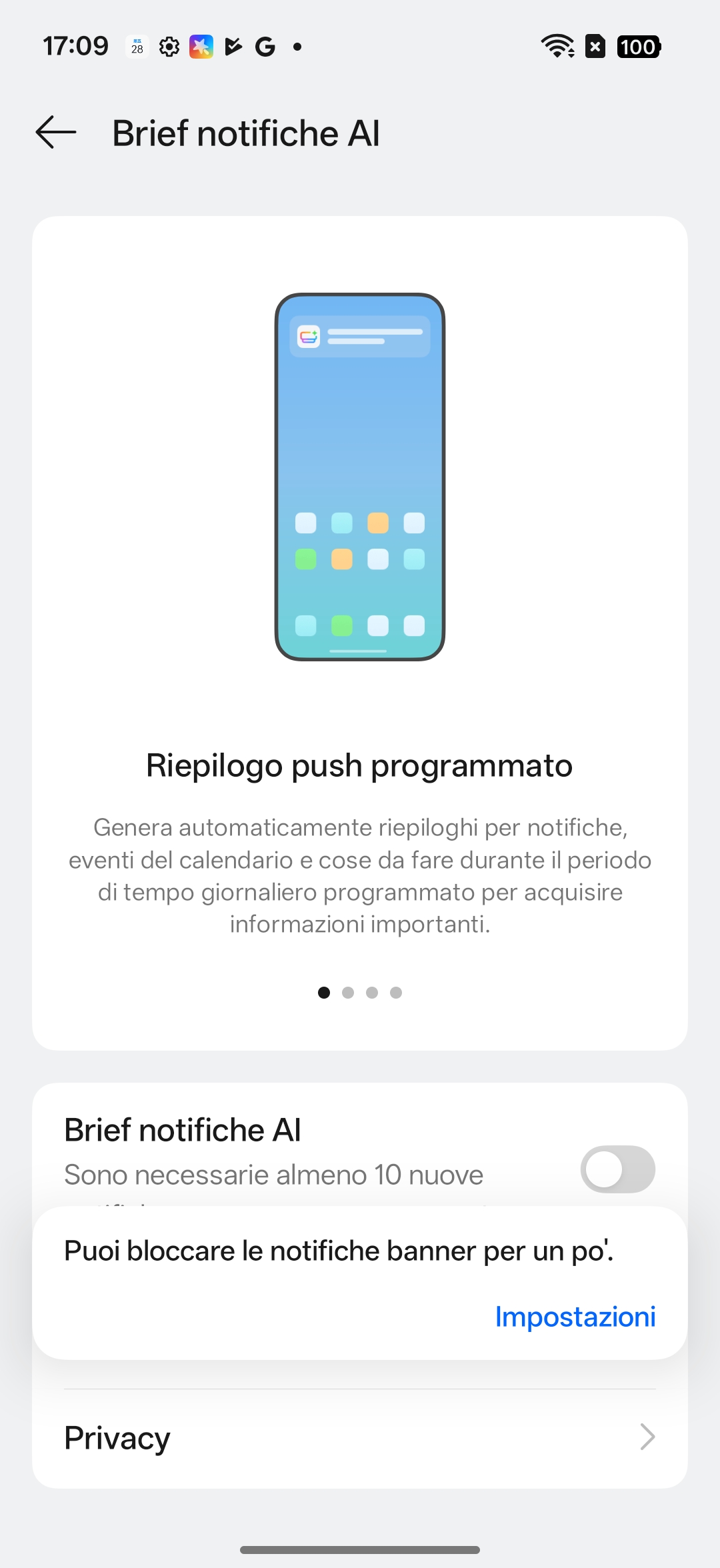Image resolution: width=720 pixels, height=1568 pixels.
Task: Enable the Brief notifiche AI switch
Action: [617, 1169]
